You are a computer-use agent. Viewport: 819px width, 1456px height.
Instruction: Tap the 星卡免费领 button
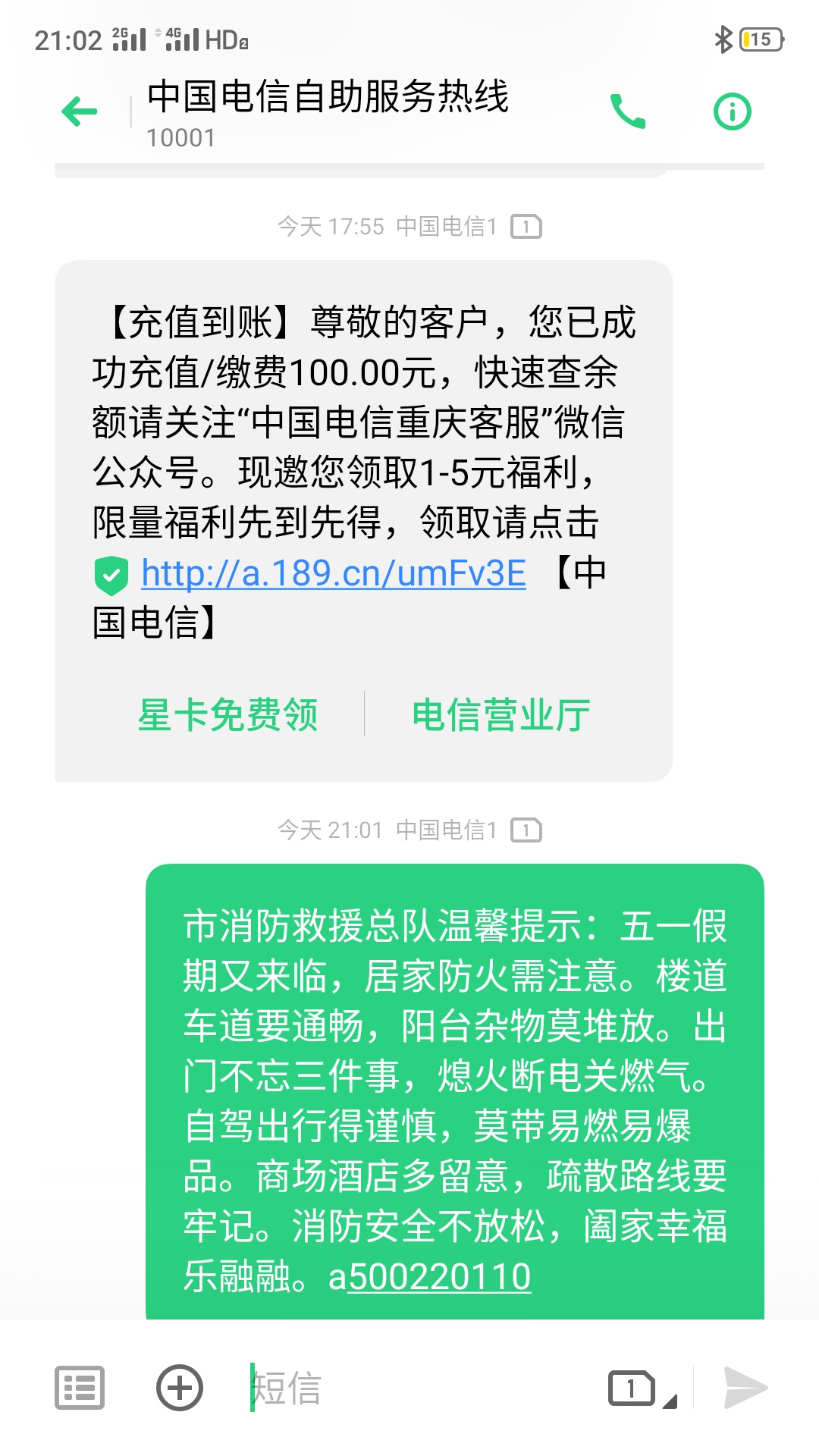227,714
